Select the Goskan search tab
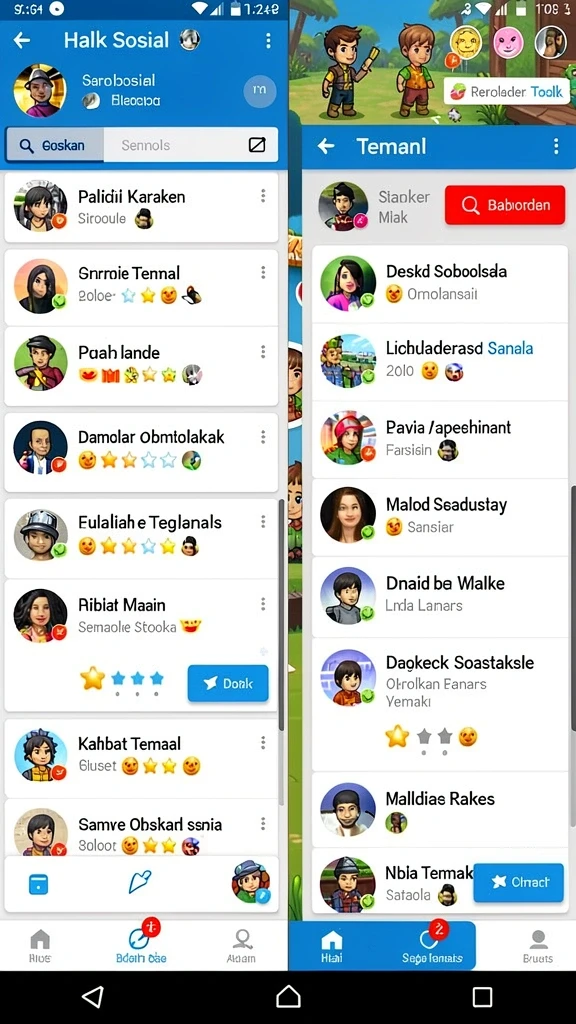The image size is (576, 1024). tap(55, 145)
